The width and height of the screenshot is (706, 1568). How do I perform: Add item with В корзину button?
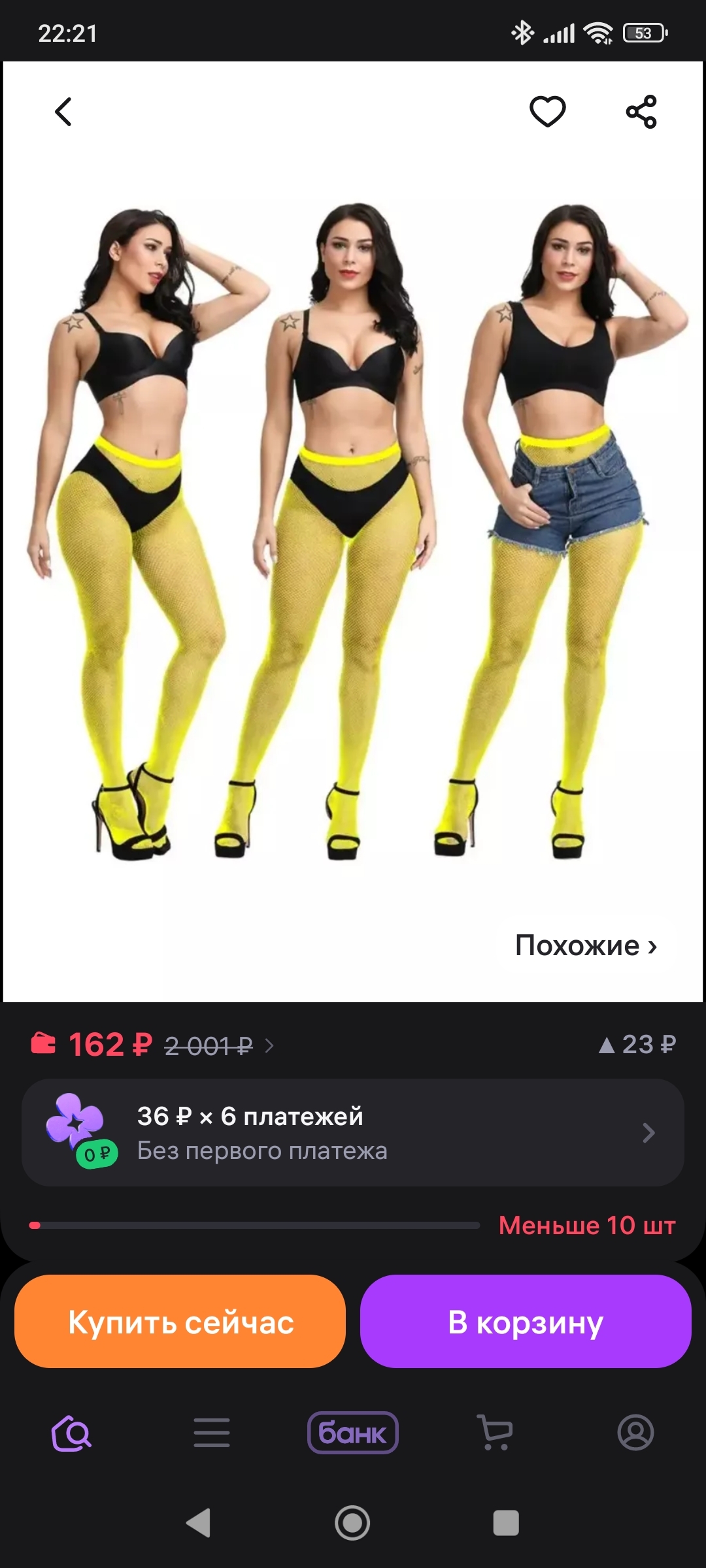pos(526,1321)
